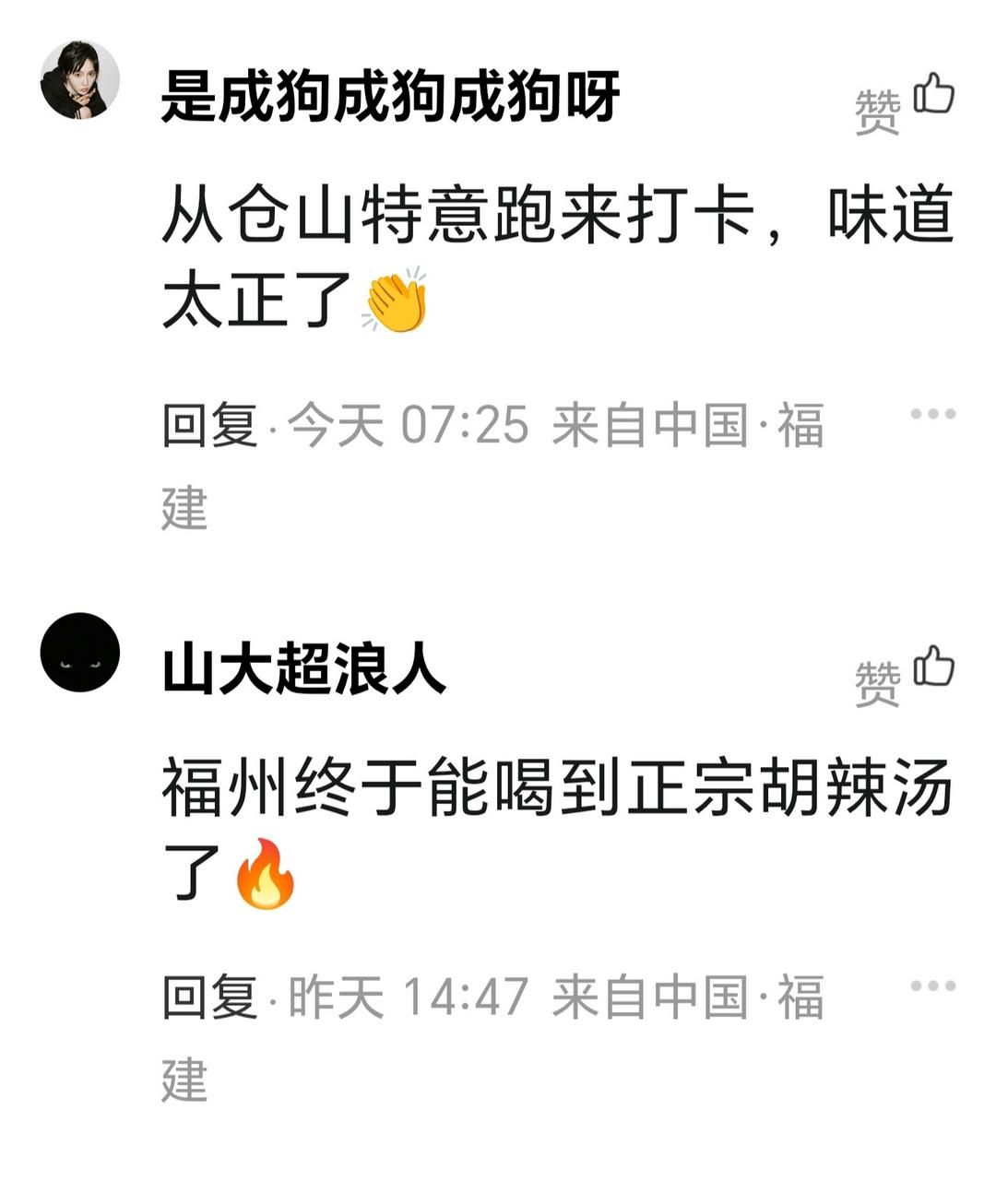The width and height of the screenshot is (996, 1204).
Task: Open more options on the 07:25 comment
Action: pos(933,414)
